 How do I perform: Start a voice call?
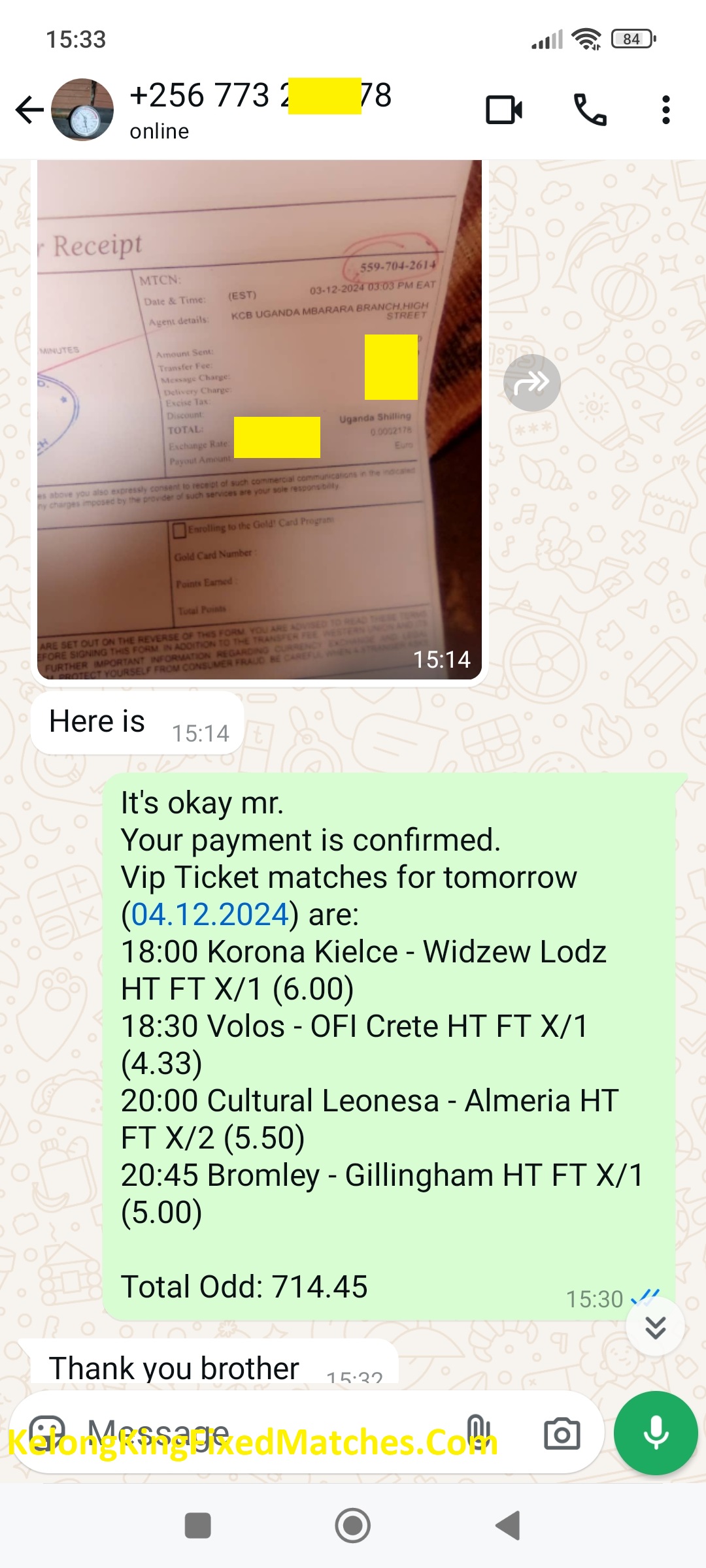point(590,110)
